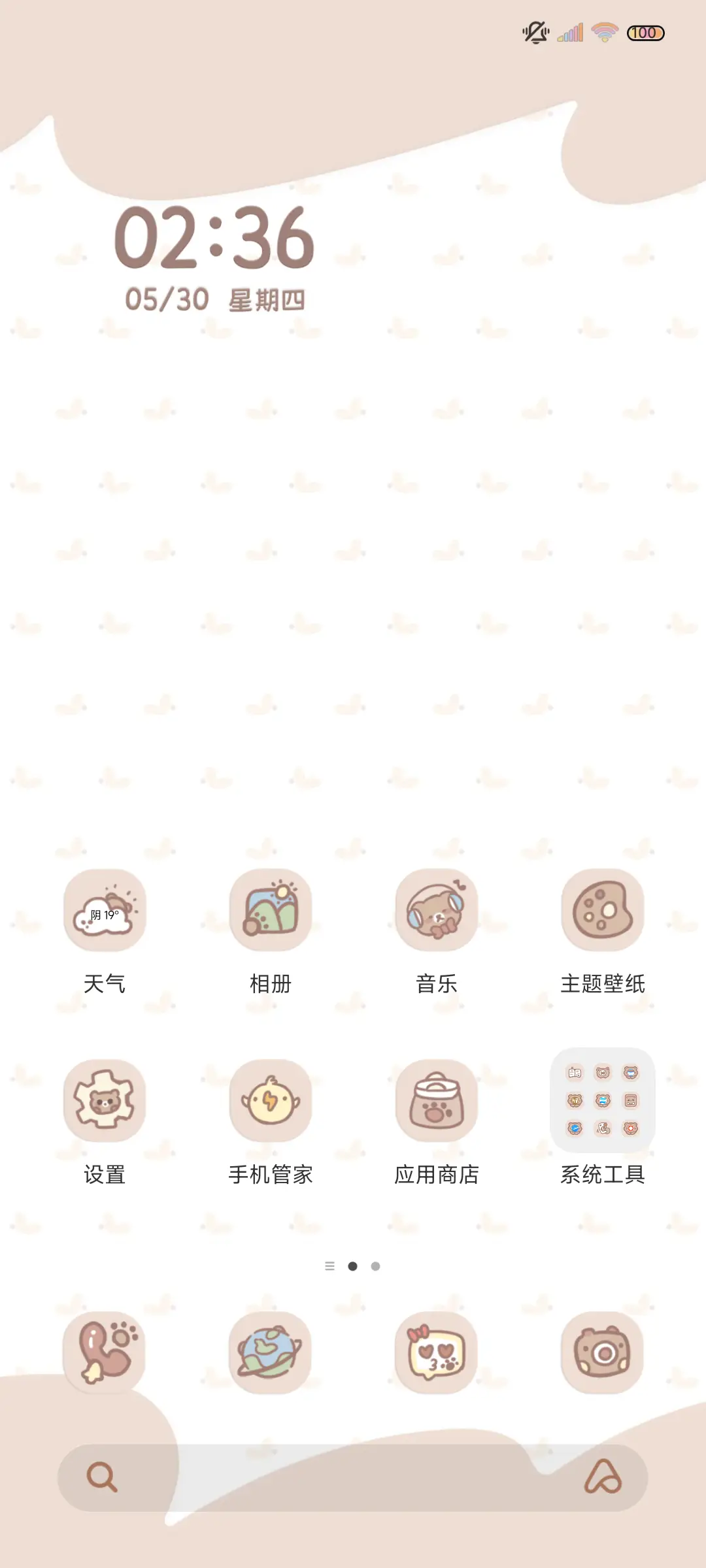
Task: Launch 手机管家 phone manager
Action: click(x=271, y=1101)
